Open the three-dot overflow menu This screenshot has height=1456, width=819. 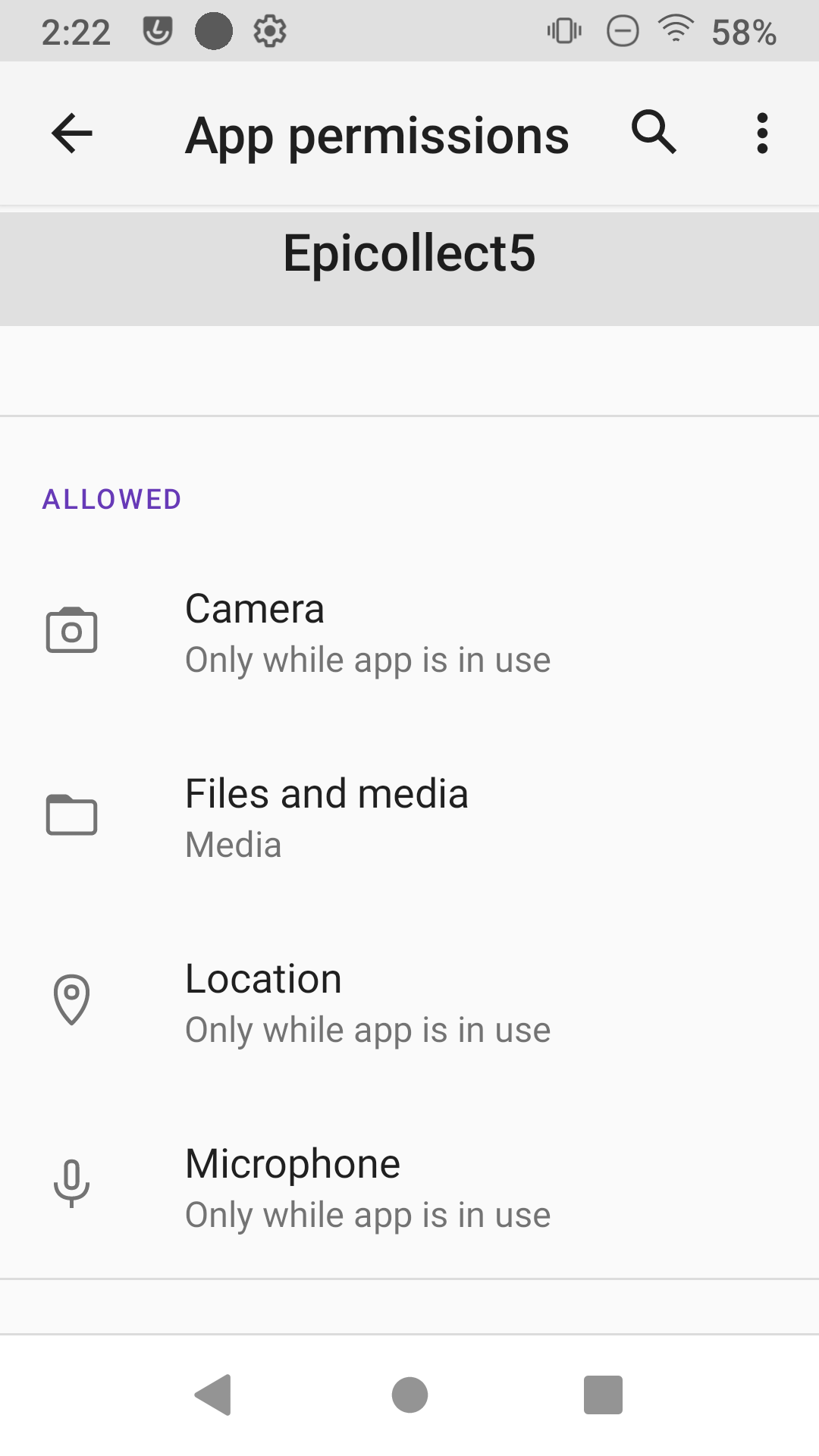pos(762,133)
